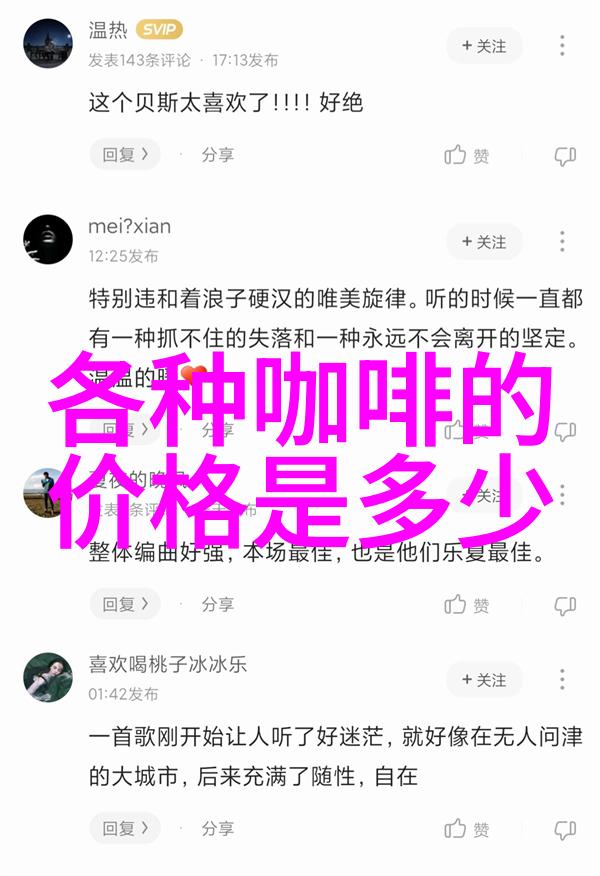Like 温热's comment
The height and width of the screenshot is (876, 600).
tap(467, 155)
